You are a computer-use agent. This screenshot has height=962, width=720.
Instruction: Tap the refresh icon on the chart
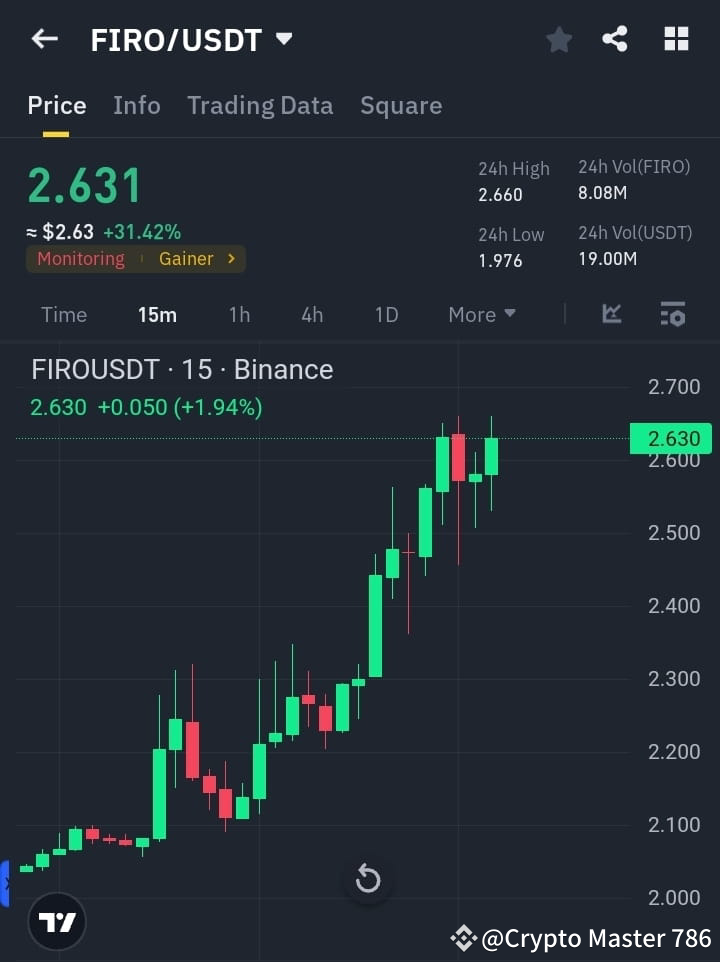(x=368, y=878)
